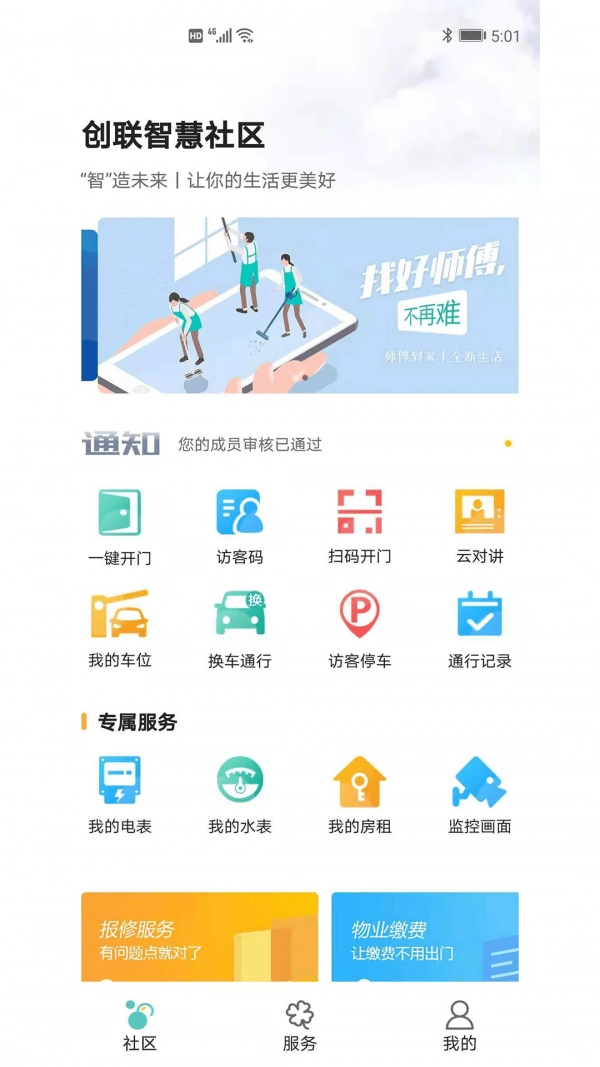Tap 一键开门 to open the door
Viewport: 600px width, 1067px height.
click(120, 526)
